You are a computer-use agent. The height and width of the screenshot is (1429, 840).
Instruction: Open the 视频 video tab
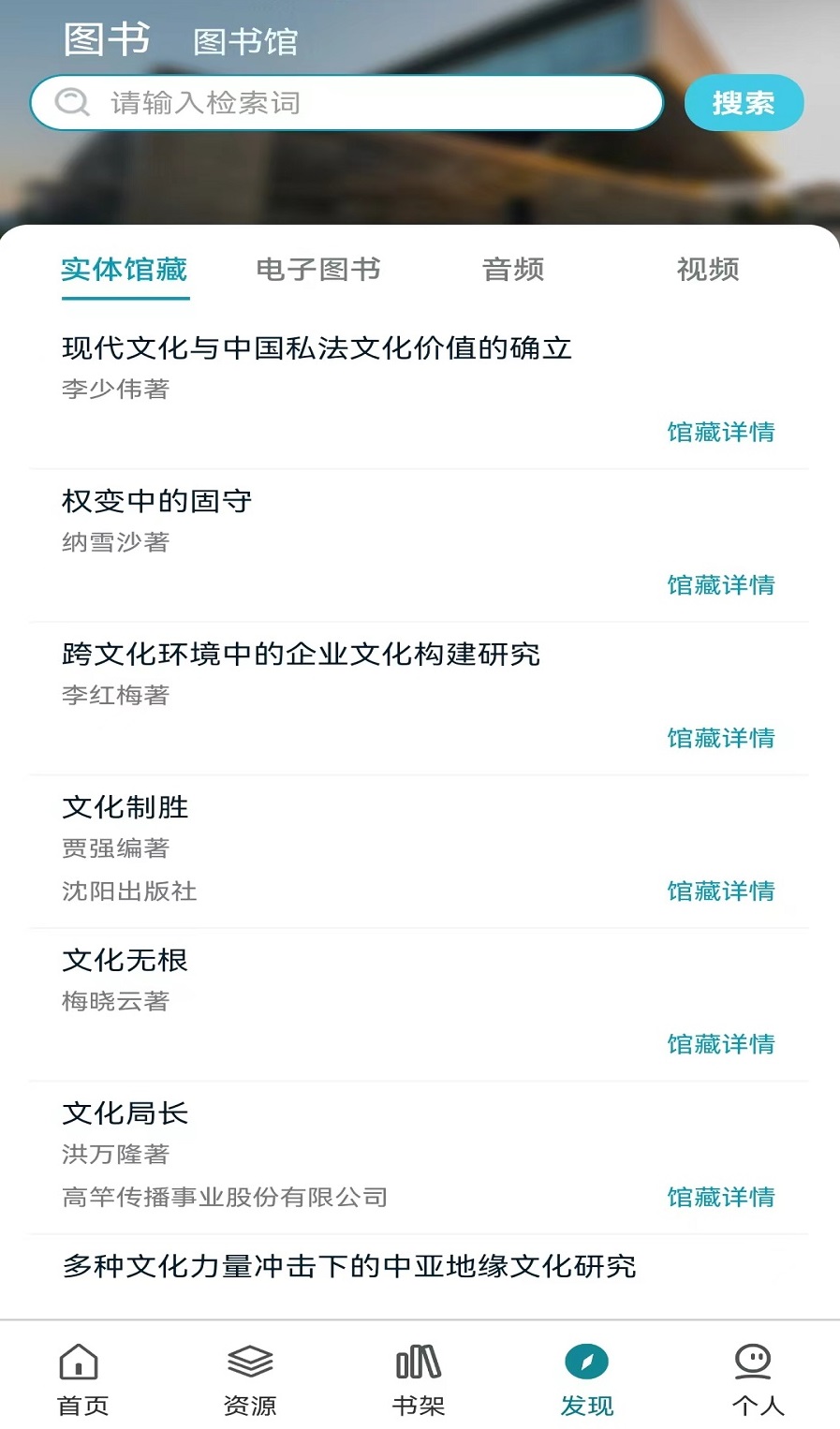(x=708, y=270)
